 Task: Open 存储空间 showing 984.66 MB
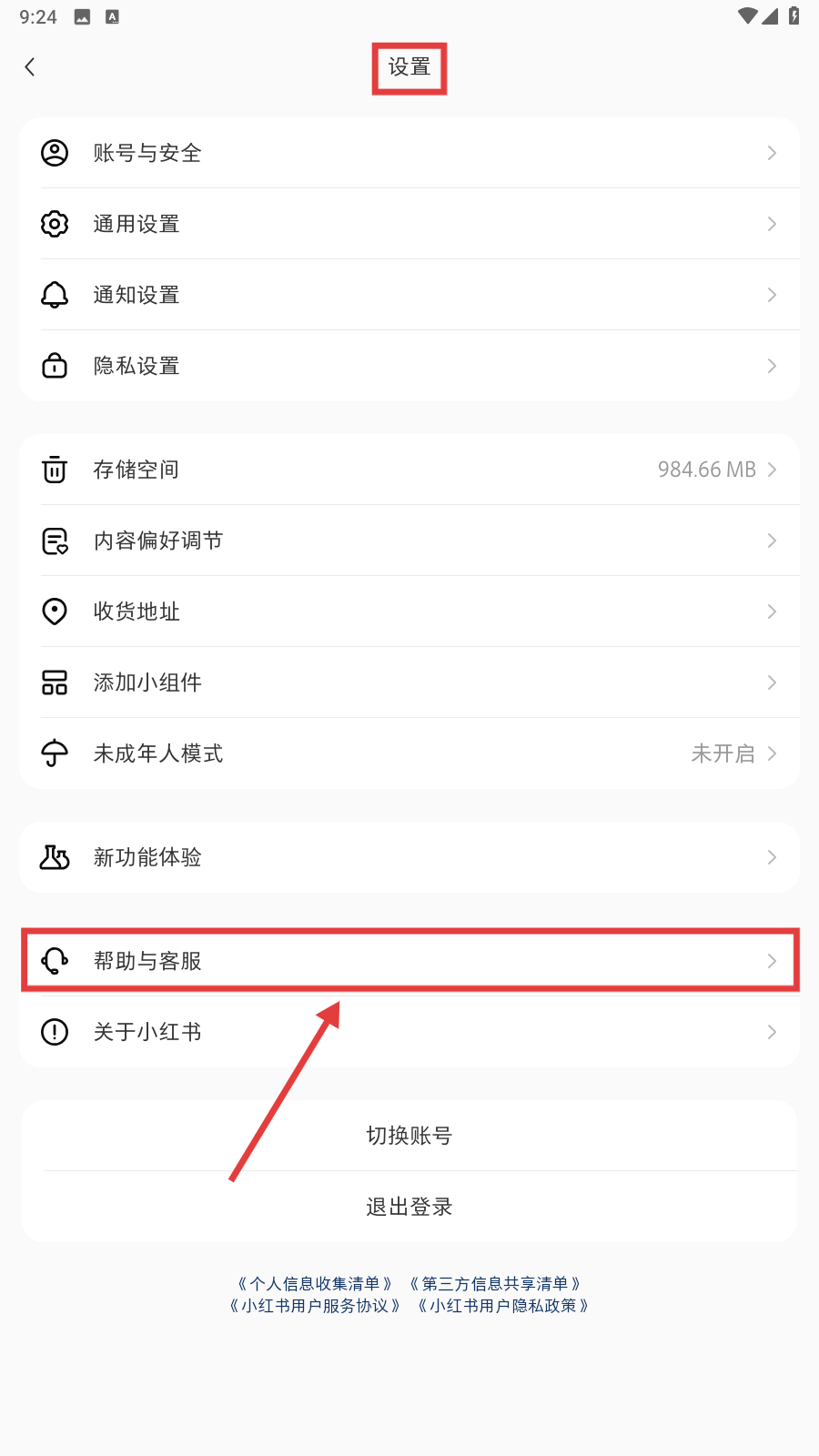[x=409, y=470]
